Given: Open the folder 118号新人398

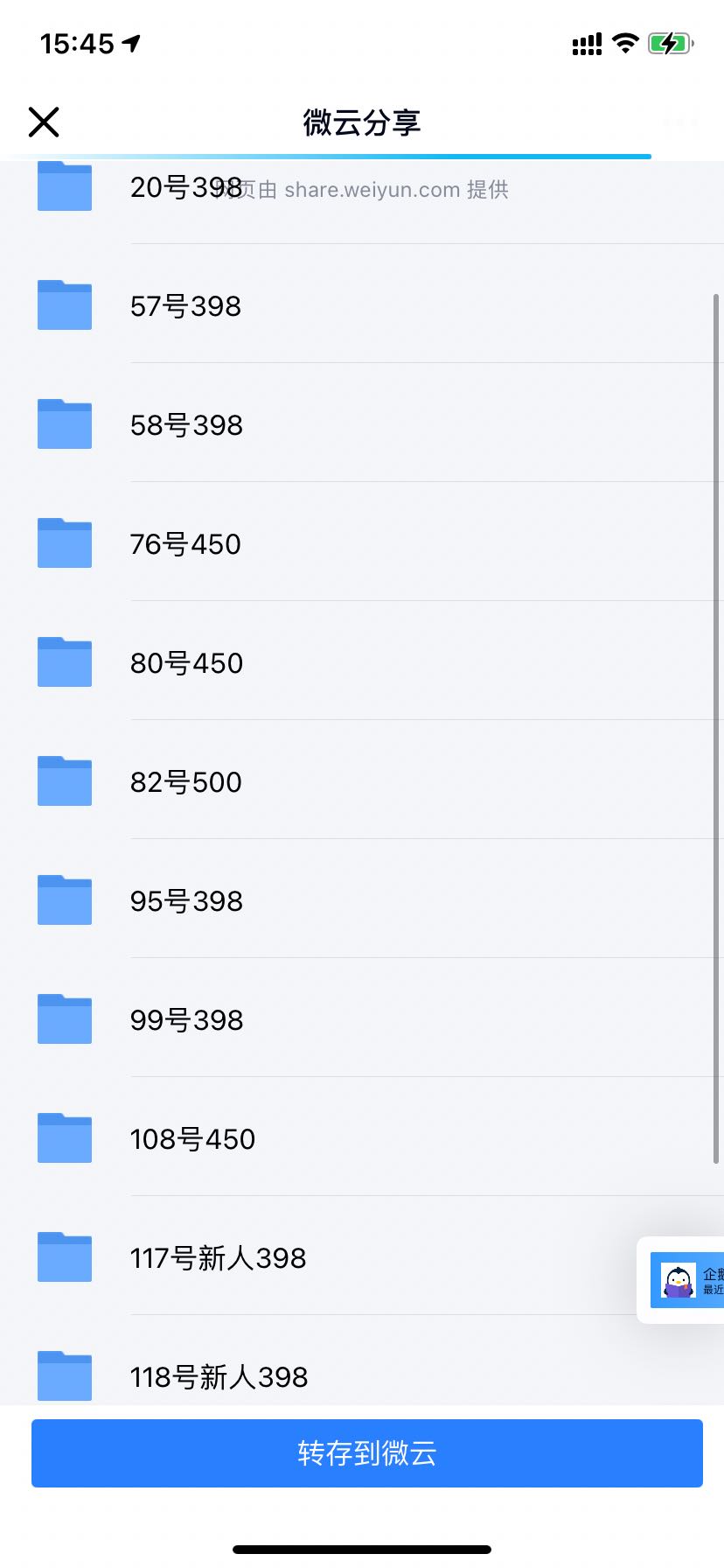Looking at the screenshot, I should click(x=219, y=1377).
